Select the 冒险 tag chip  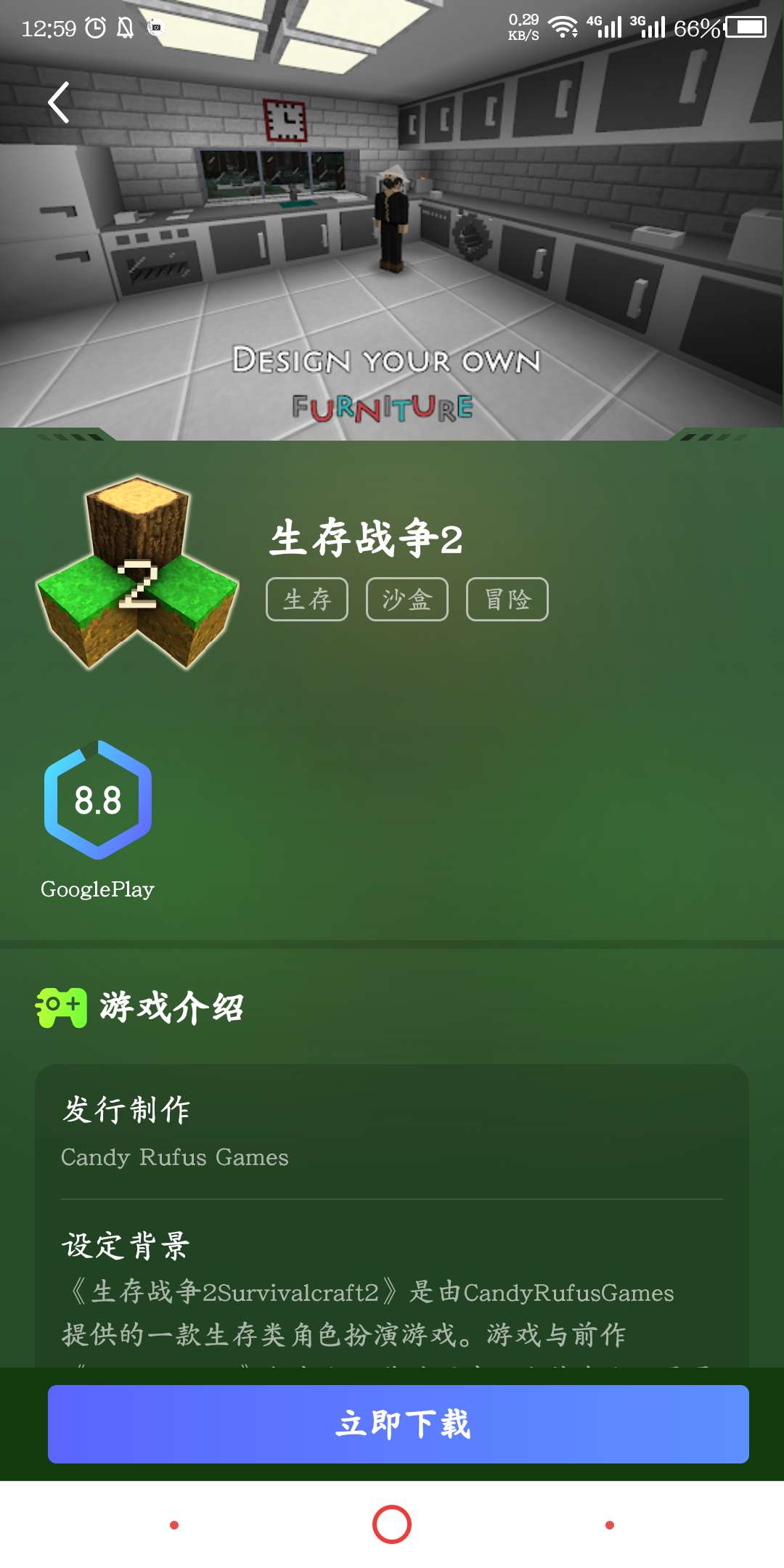click(x=507, y=600)
